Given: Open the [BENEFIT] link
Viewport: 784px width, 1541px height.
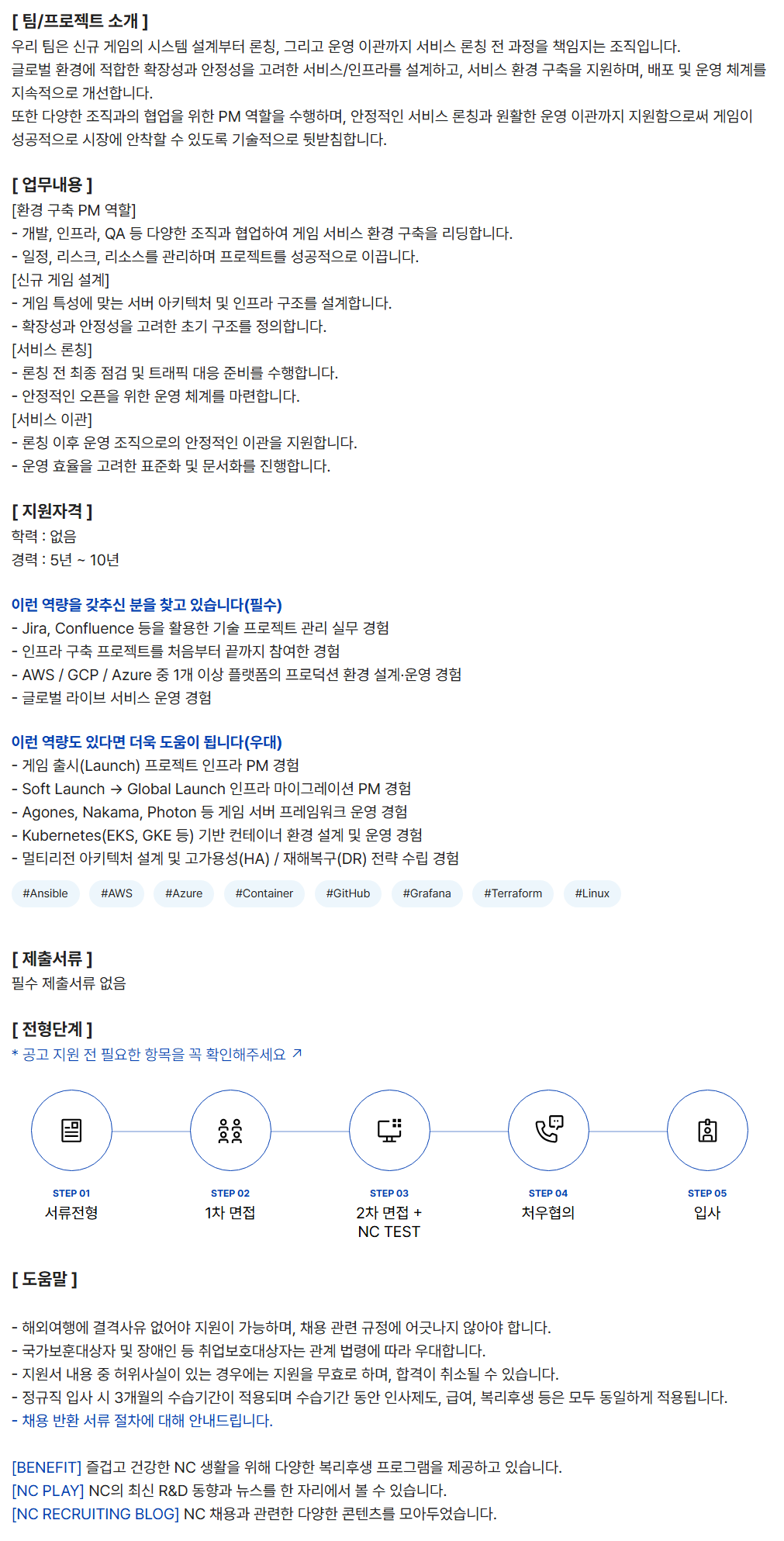Looking at the screenshot, I should click(x=47, y=1467).
